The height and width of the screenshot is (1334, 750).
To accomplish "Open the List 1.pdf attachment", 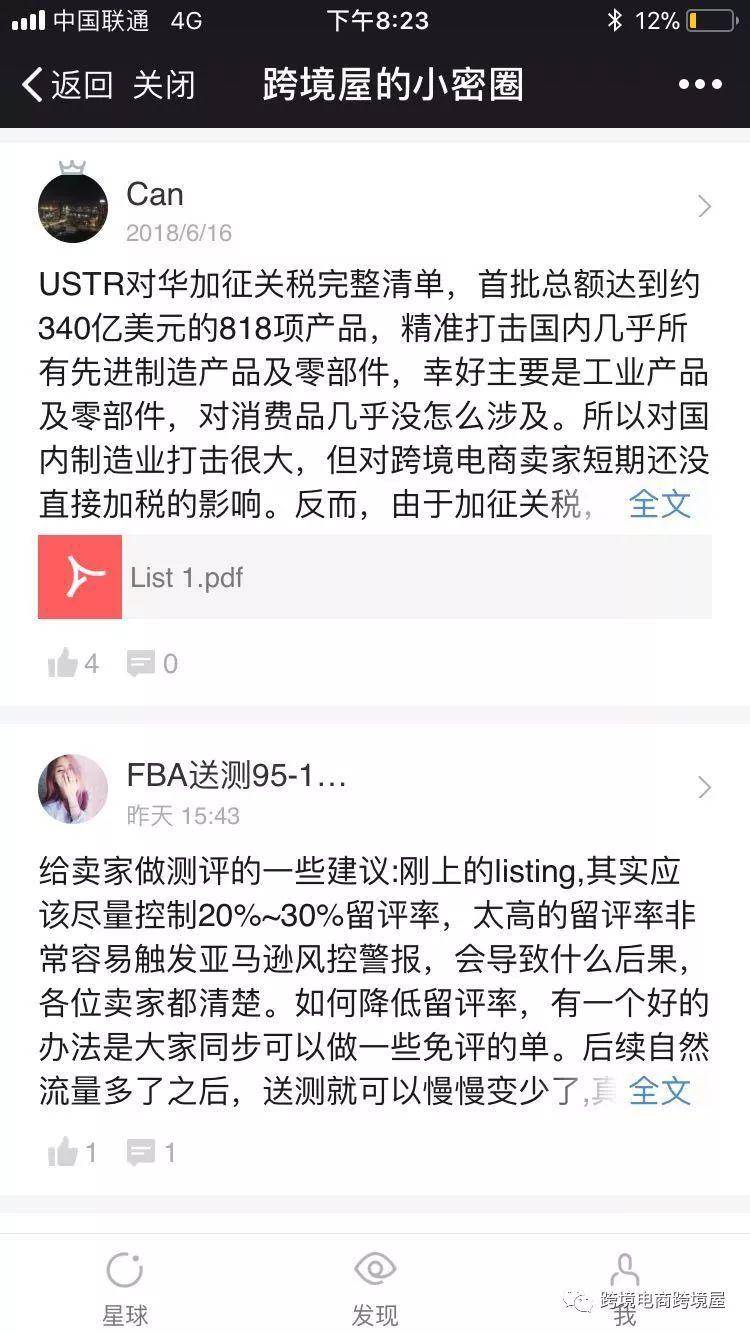I will point(375,577).
